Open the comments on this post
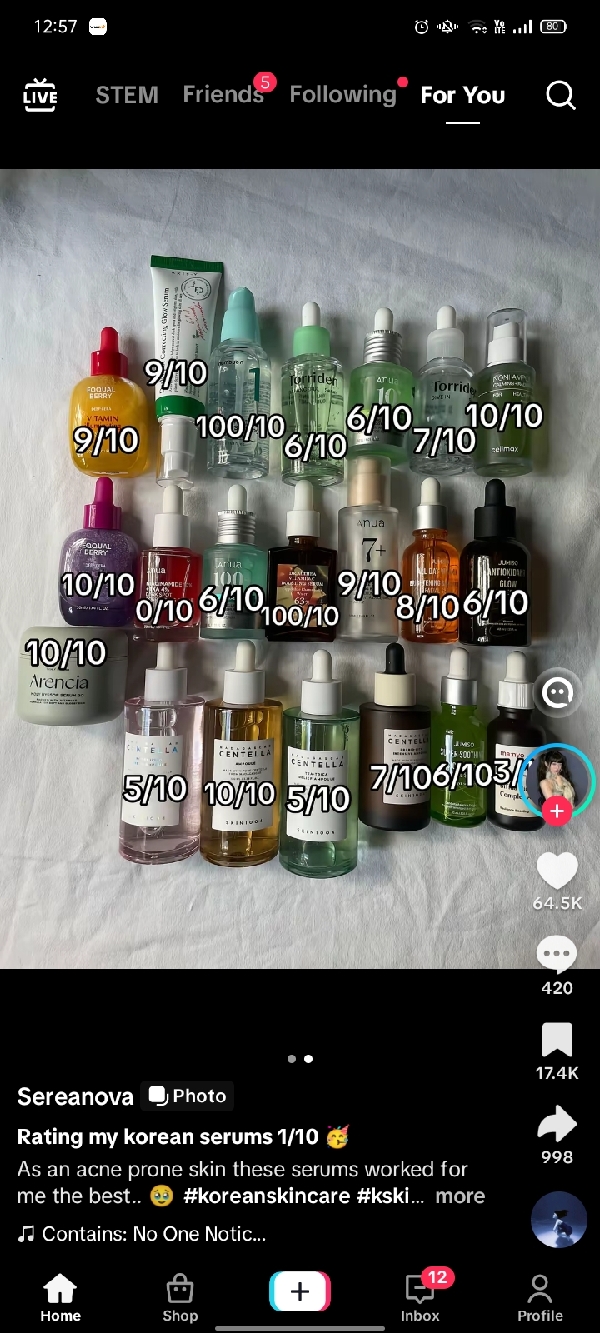This screenshot has width=600, height=1333. click(x=557, y=955)
